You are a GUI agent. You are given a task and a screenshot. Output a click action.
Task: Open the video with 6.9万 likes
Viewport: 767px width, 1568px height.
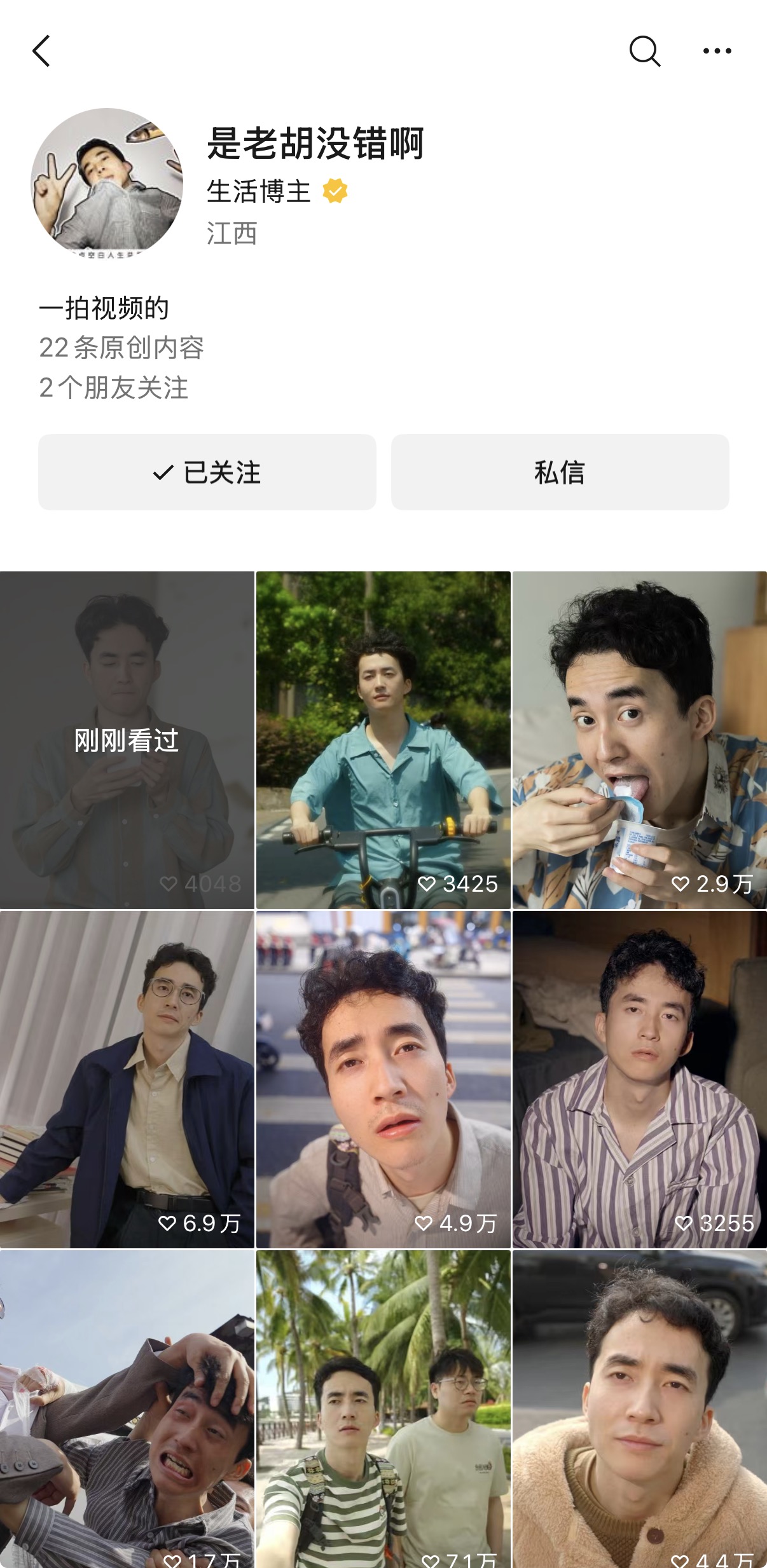tap(127, 1079)
